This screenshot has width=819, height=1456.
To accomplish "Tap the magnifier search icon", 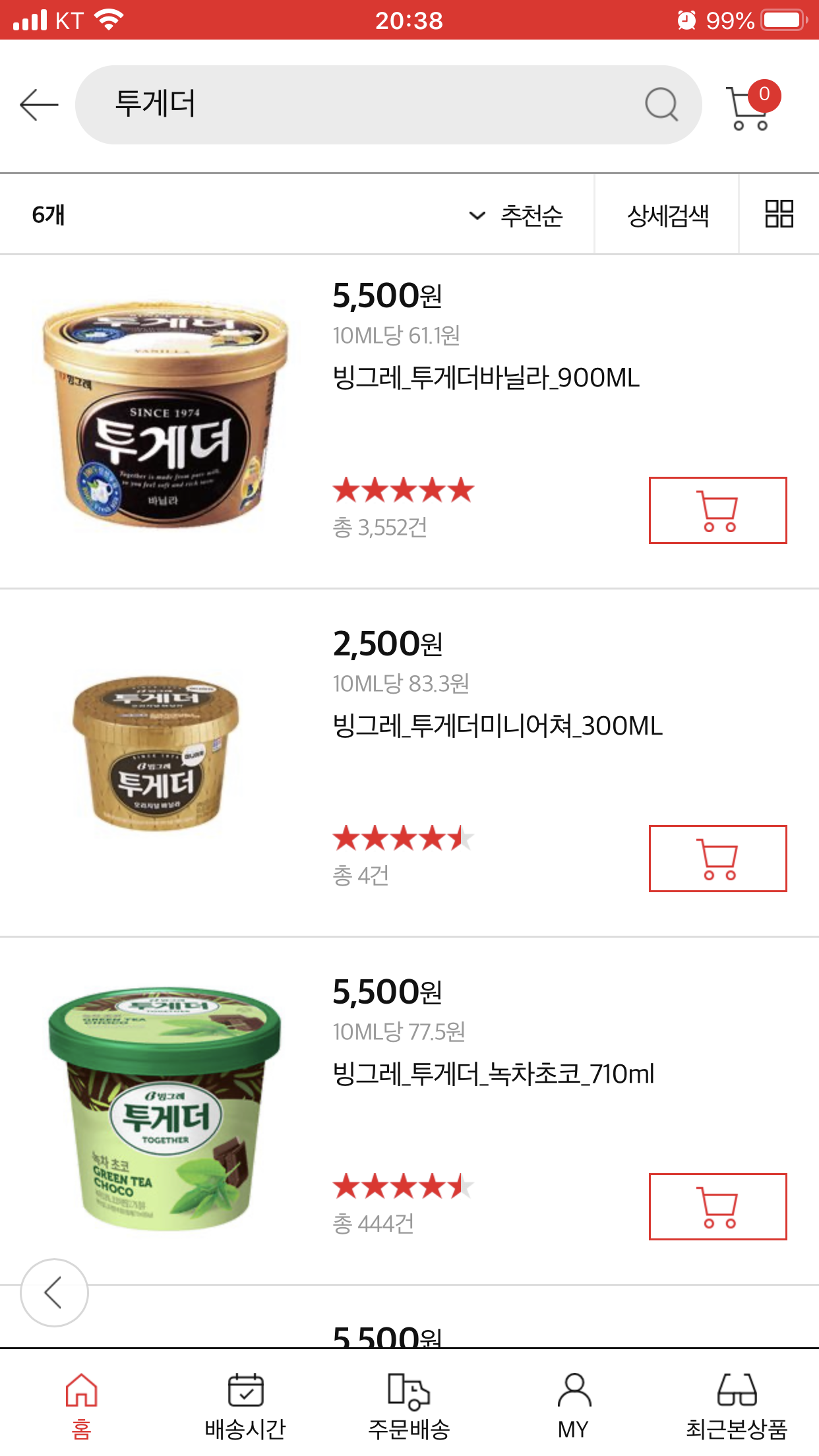I will 661,105.
